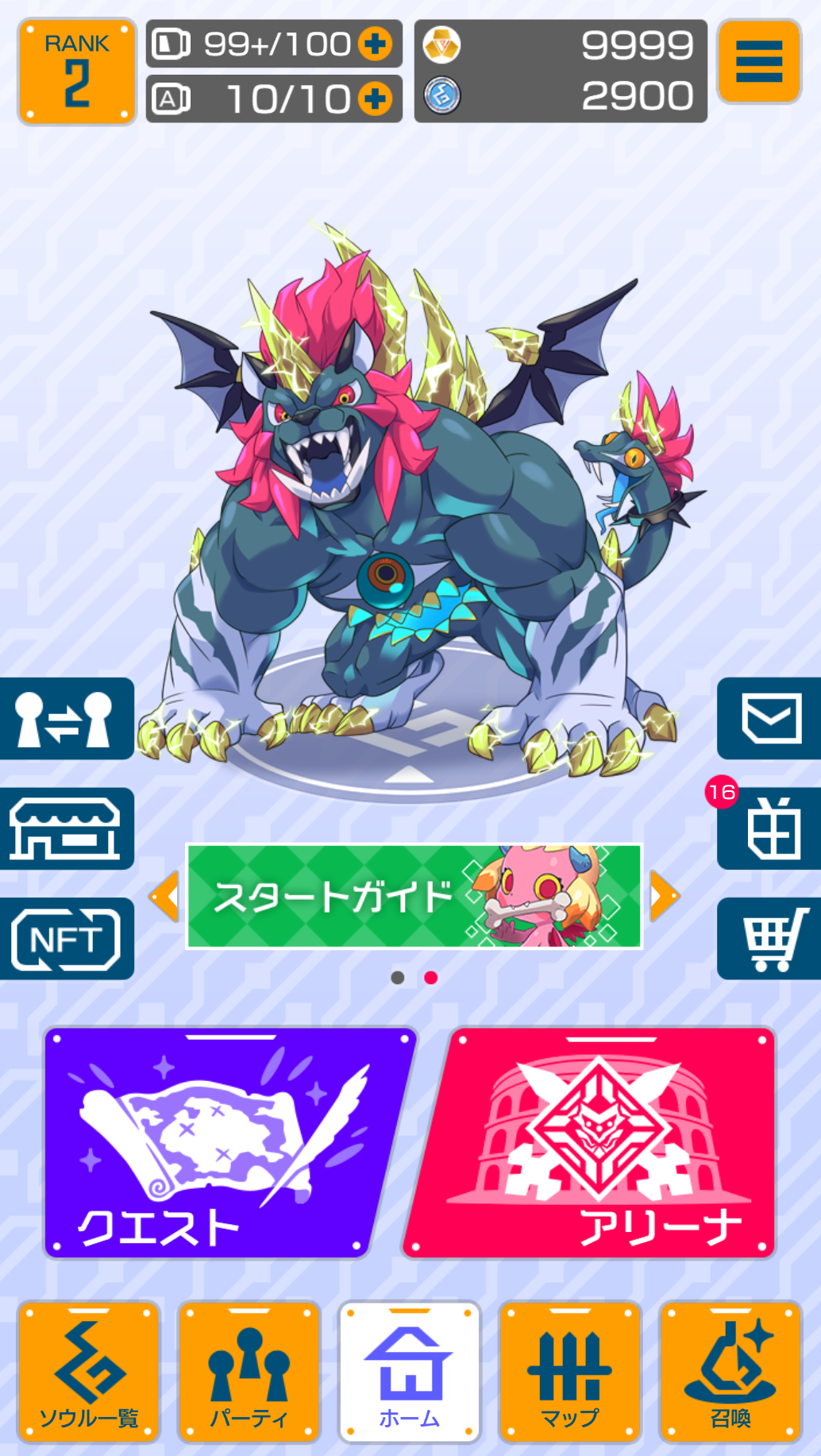This screenshot has height=1456, width=821.
Task: Open the shop storefront icon
Action: click(67, 828)
